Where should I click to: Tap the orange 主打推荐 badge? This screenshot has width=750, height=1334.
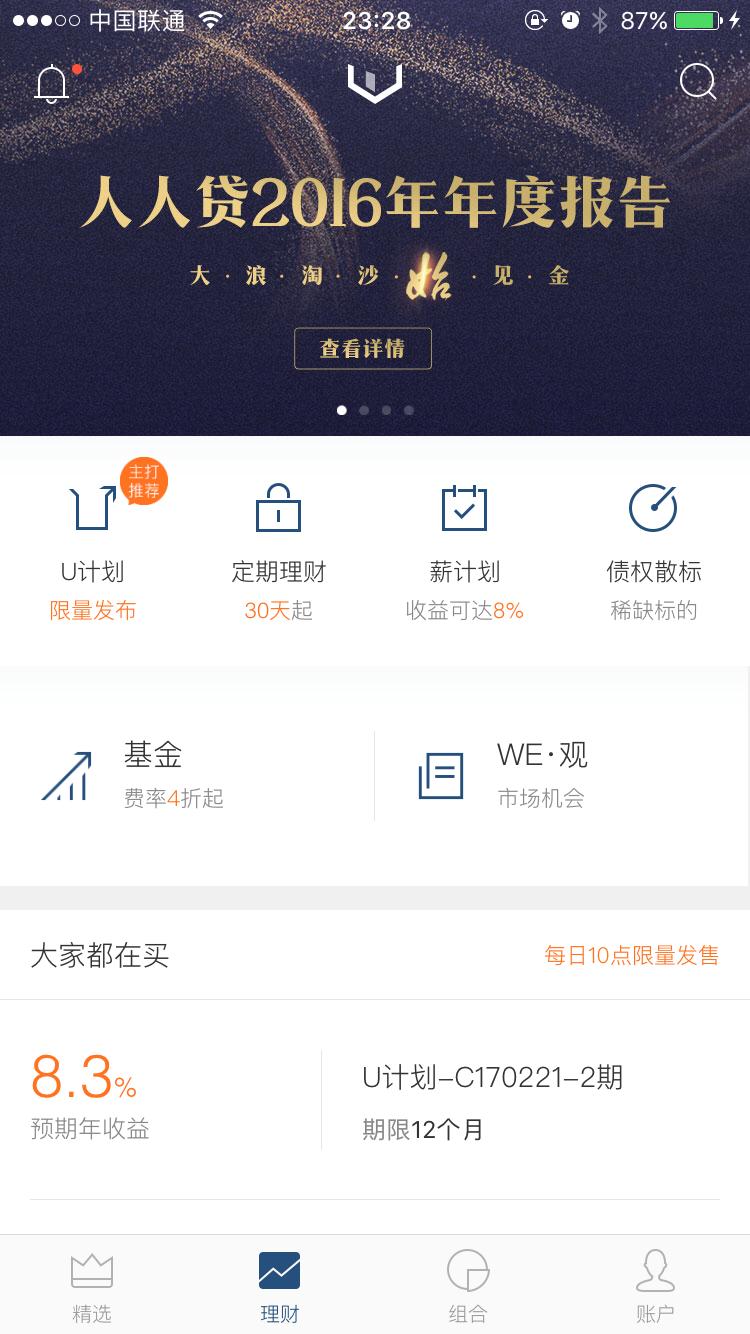pyautogui.click(x=143, y=481)
